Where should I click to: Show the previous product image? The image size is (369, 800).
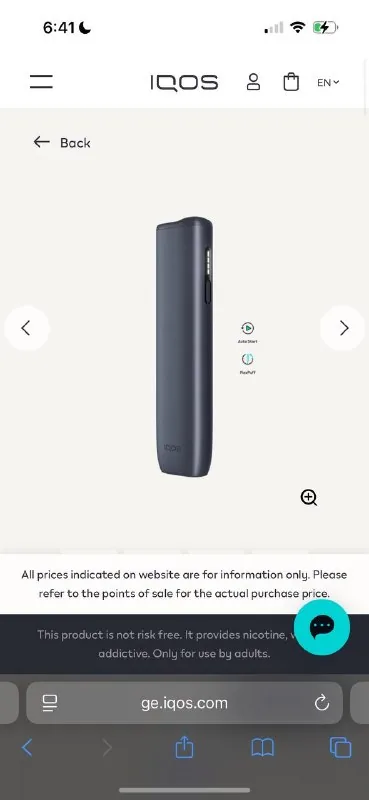27,328
